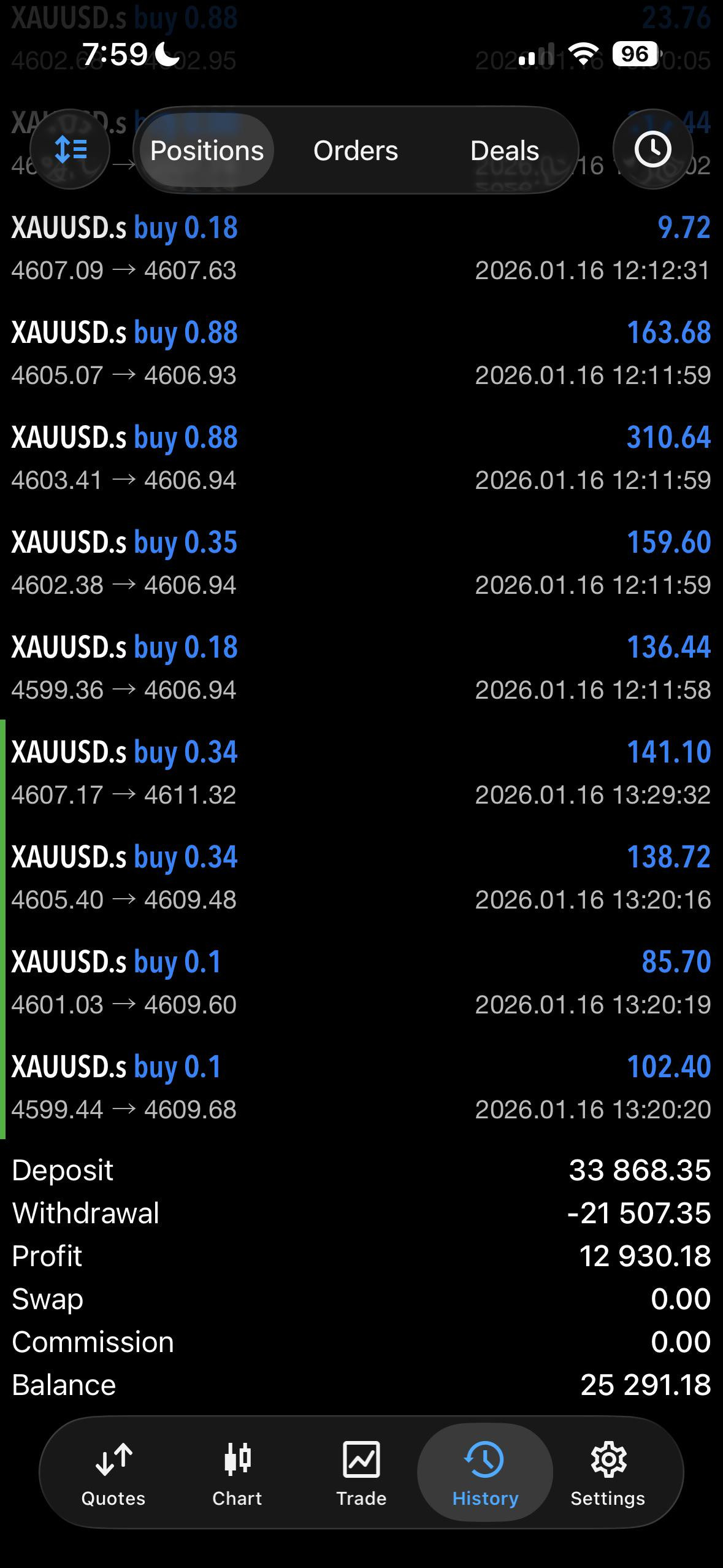Expand the position with profit 102.40
The image size is (723, 1568).
click(361, 1088)
